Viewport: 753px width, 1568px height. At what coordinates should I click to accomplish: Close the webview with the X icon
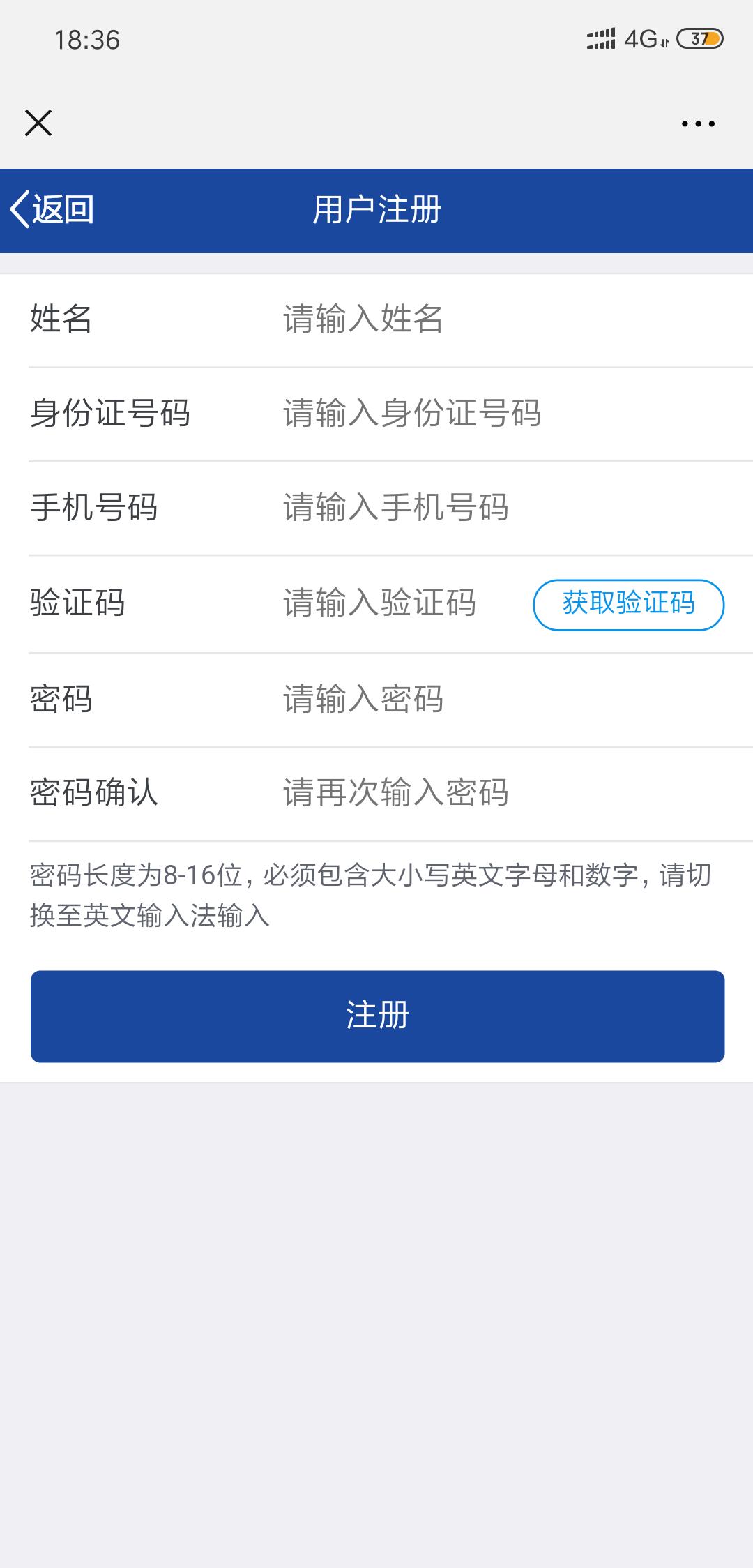tap(38, 122)
